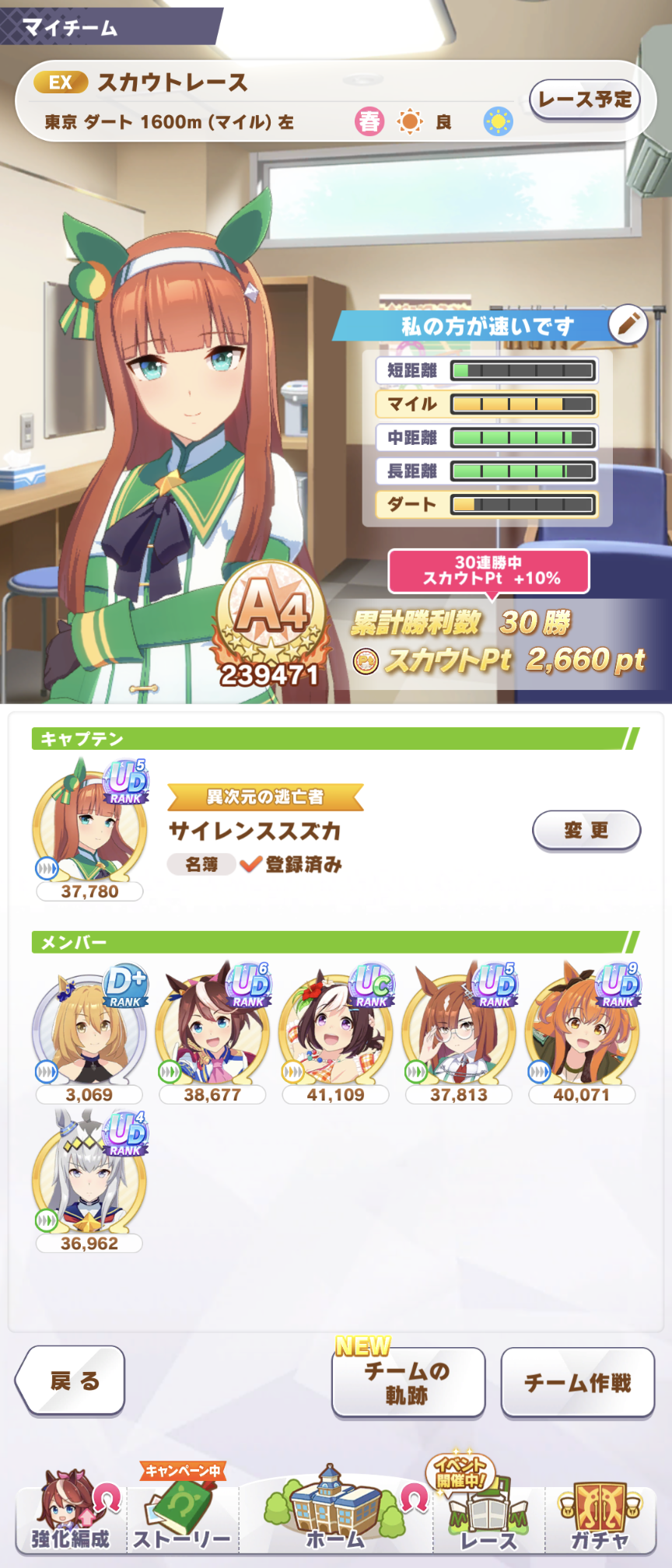The width and height of the screenshot is (672, 1568).
Task: Open the ガチャ tab
Action: 600,1513
